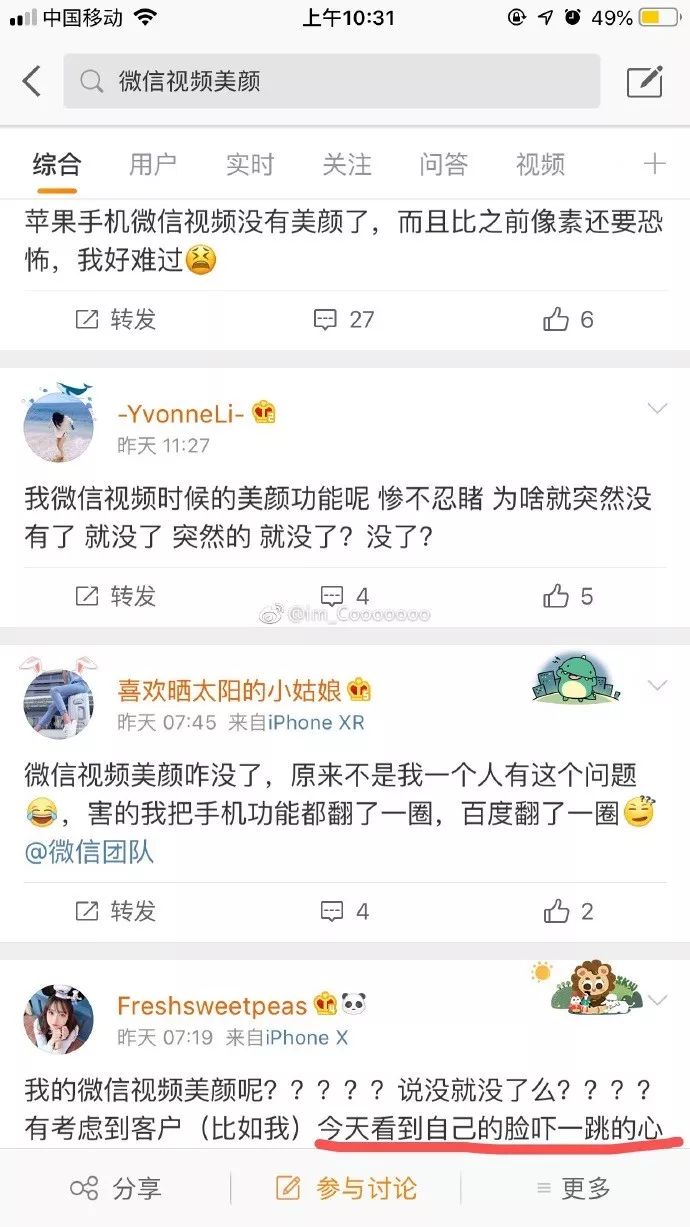The width and height of the screenshot is (690, 1227).
Task: Tap the @微信团队 mention link
Action: pyautogui.click(x=89, y=852)
